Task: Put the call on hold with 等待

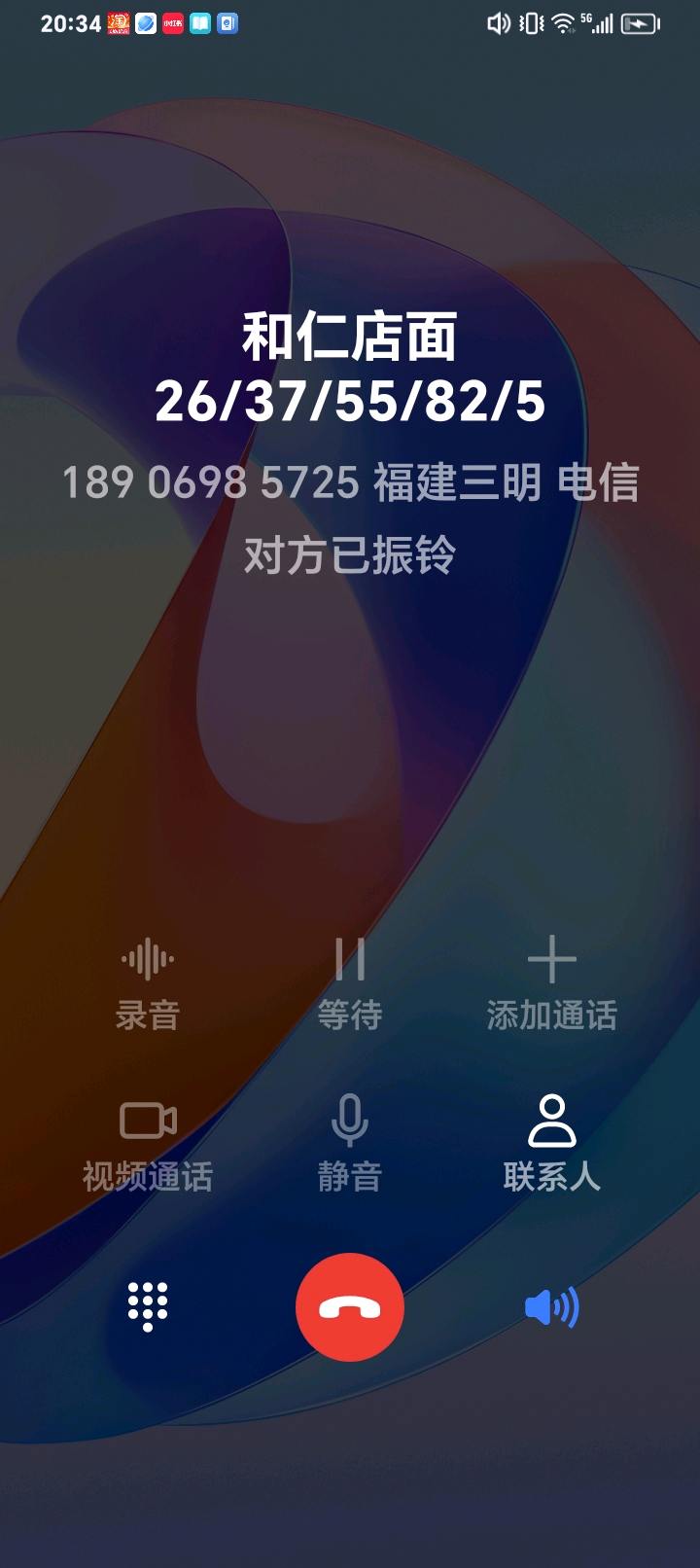Action: [x=350, y=980]
